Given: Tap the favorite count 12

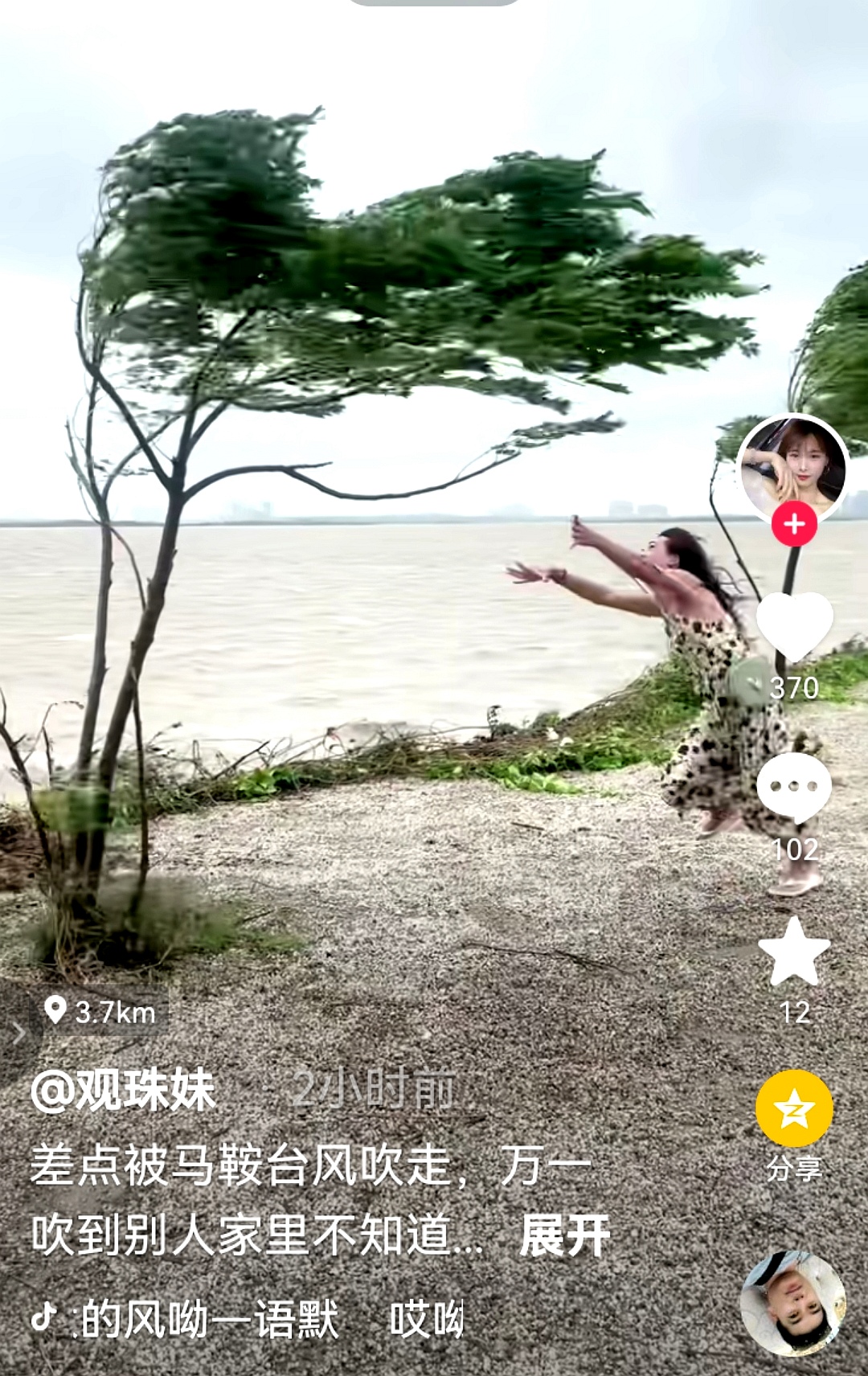Looking at the screenshot, I should [x=796, y=1014].
